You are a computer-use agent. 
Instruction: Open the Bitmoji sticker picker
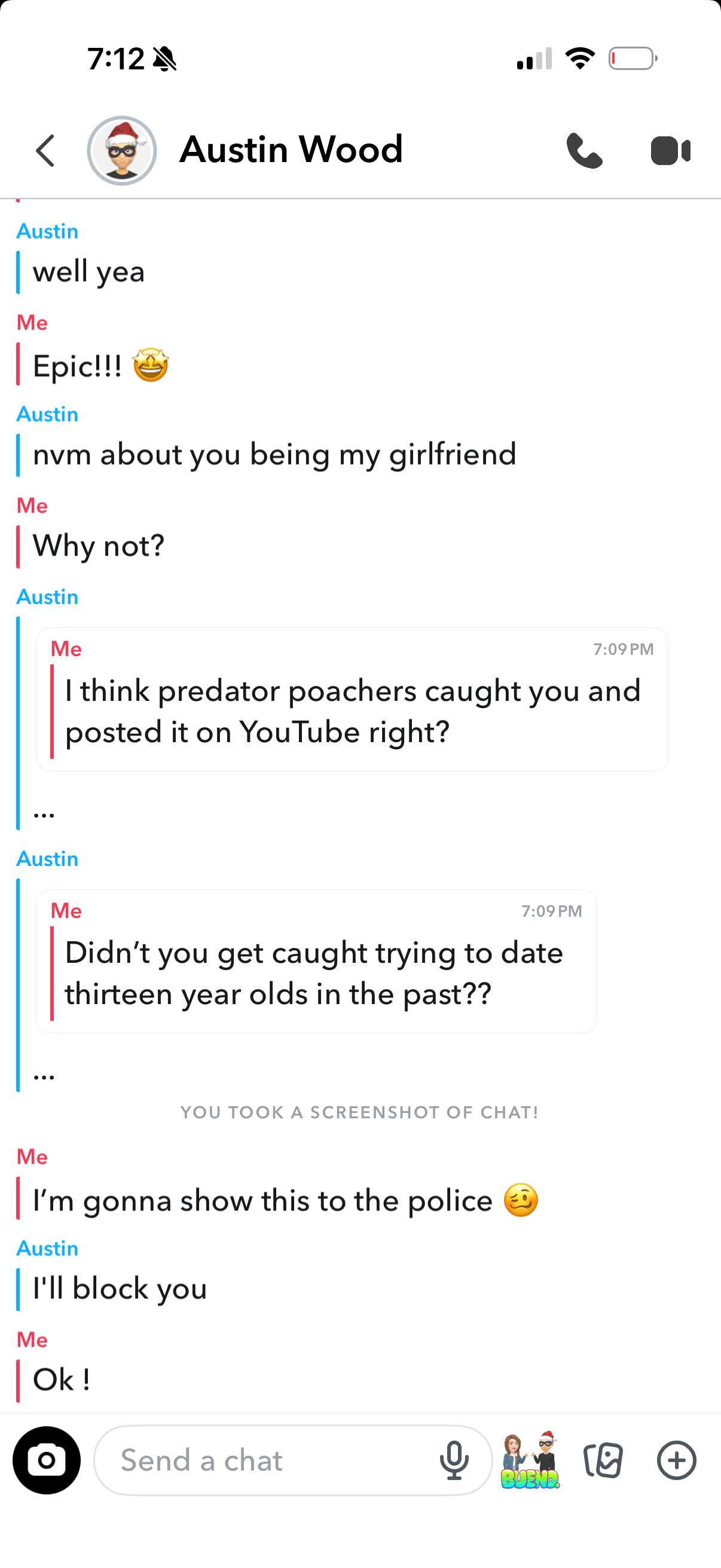click(530, 1460)
